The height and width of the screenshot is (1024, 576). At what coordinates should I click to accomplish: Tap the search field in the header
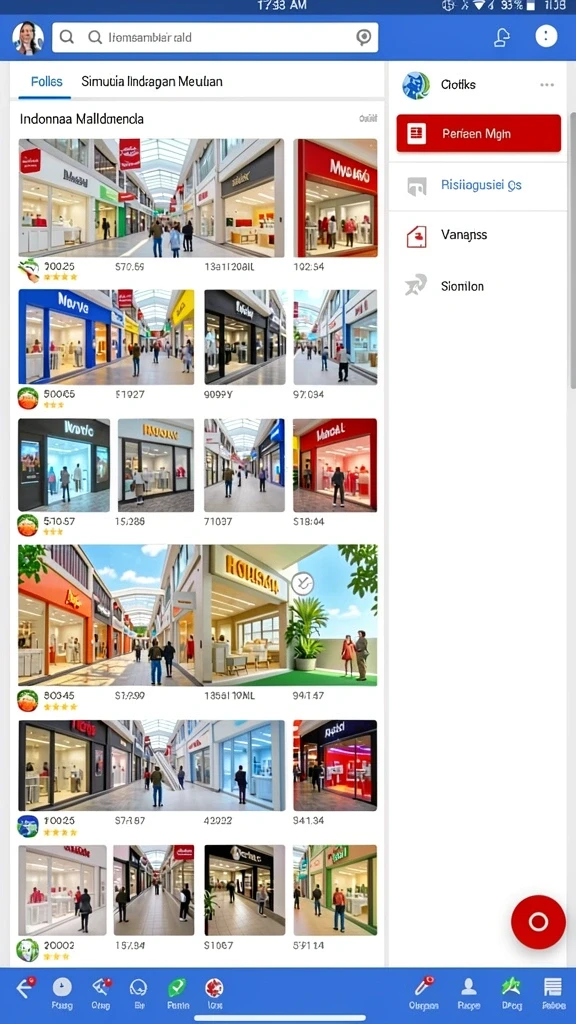pyautogui.click(x=215, y=38)
